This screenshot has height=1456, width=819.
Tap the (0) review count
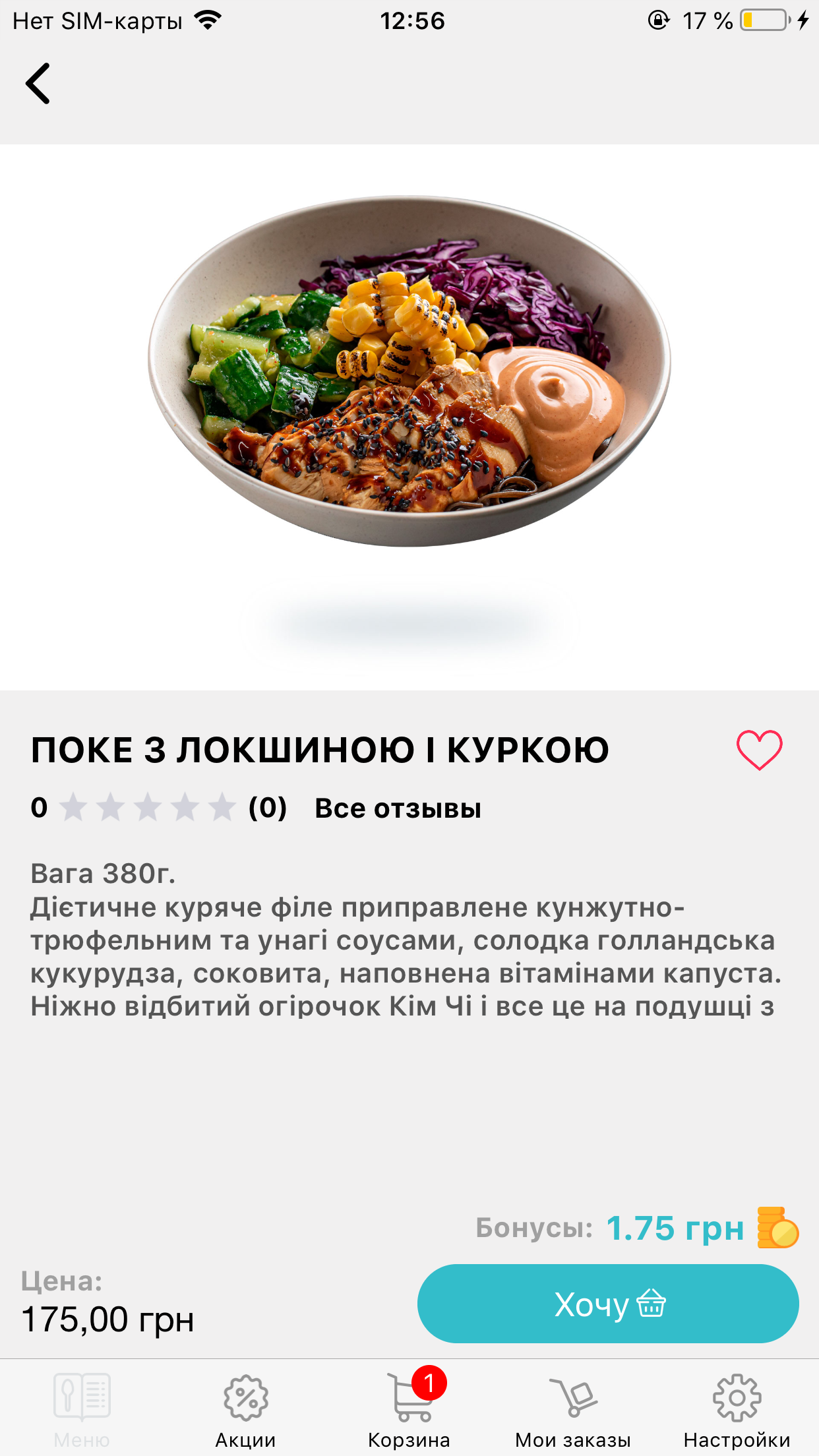pyautogui.click(x=266, y=808)
